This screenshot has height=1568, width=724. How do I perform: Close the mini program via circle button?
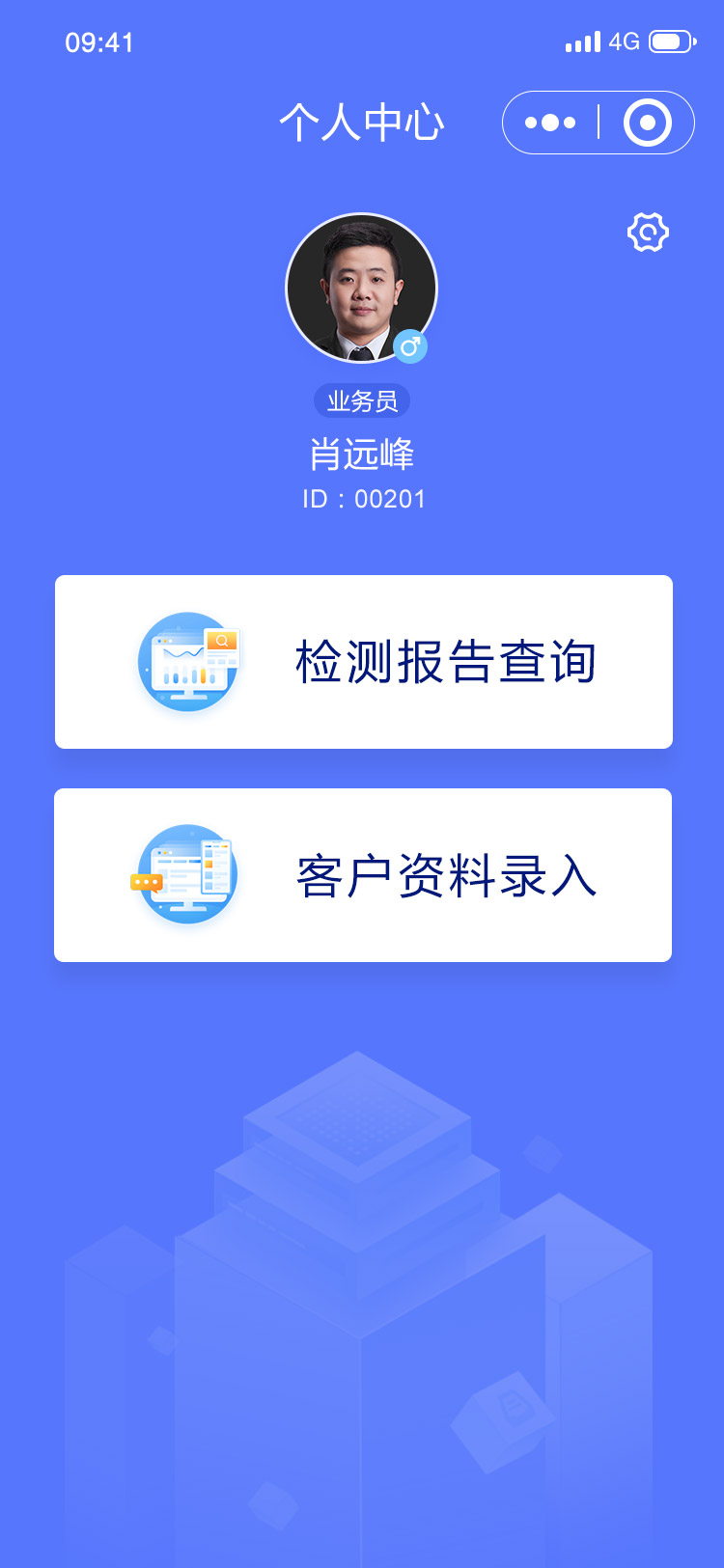[x=647, y=123]
